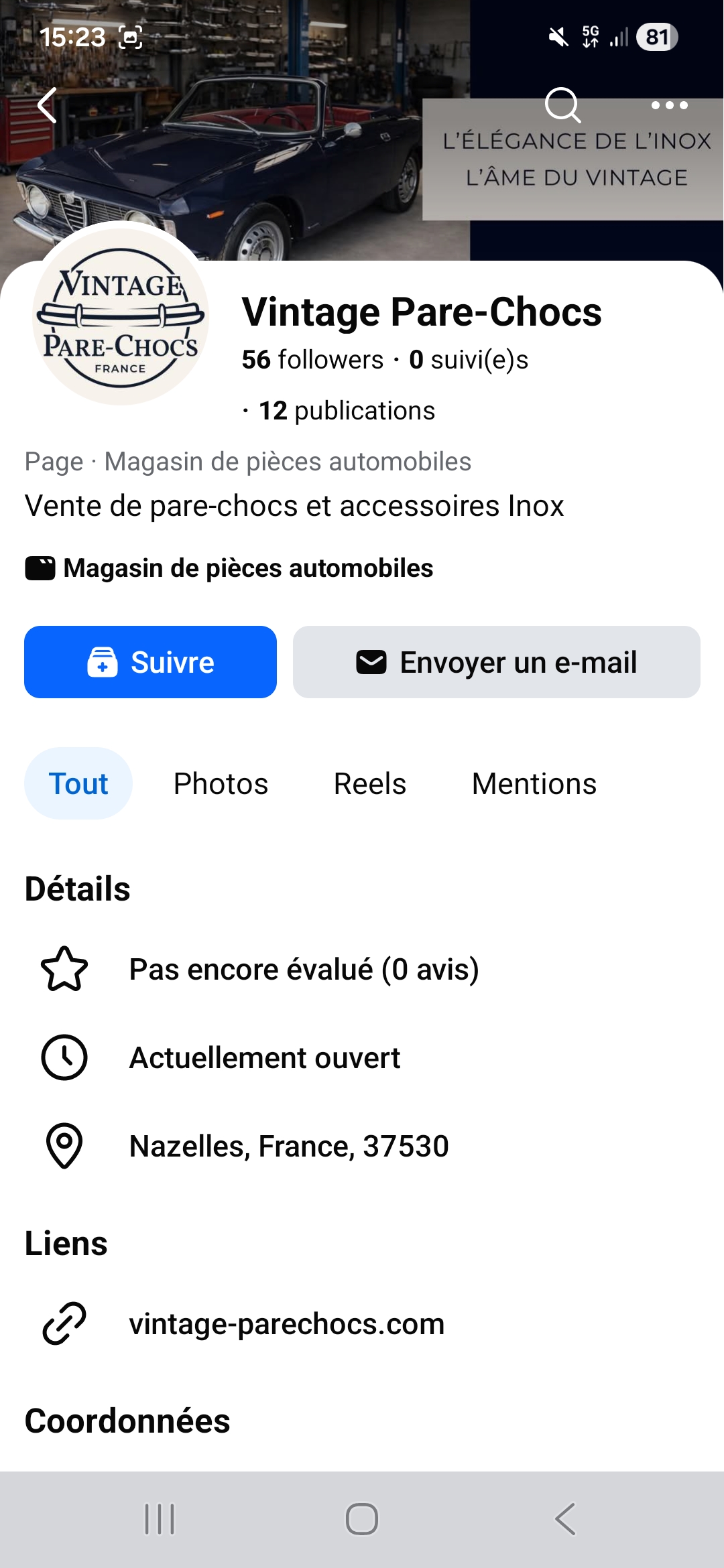724x1568 pixels.
Task: Go back using the top-left arrow
Action: pos(47,105)
